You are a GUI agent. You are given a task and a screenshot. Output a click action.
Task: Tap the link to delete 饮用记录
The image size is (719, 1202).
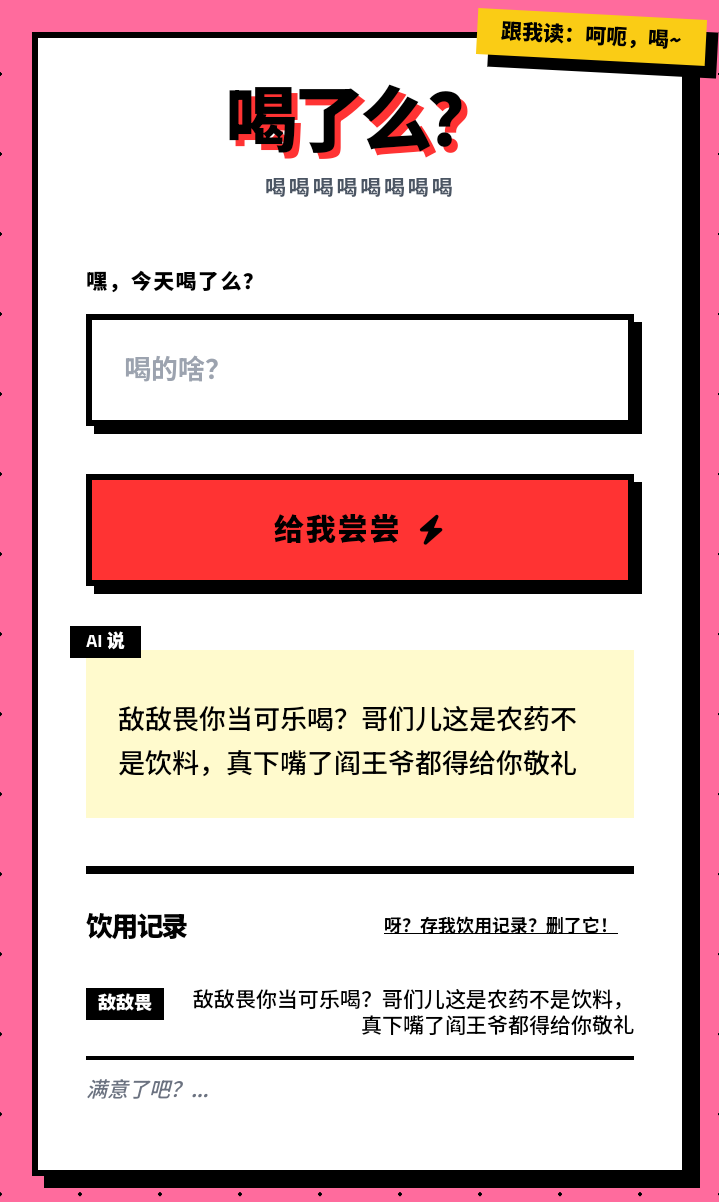pyautogui.click(x=500, y=926)
